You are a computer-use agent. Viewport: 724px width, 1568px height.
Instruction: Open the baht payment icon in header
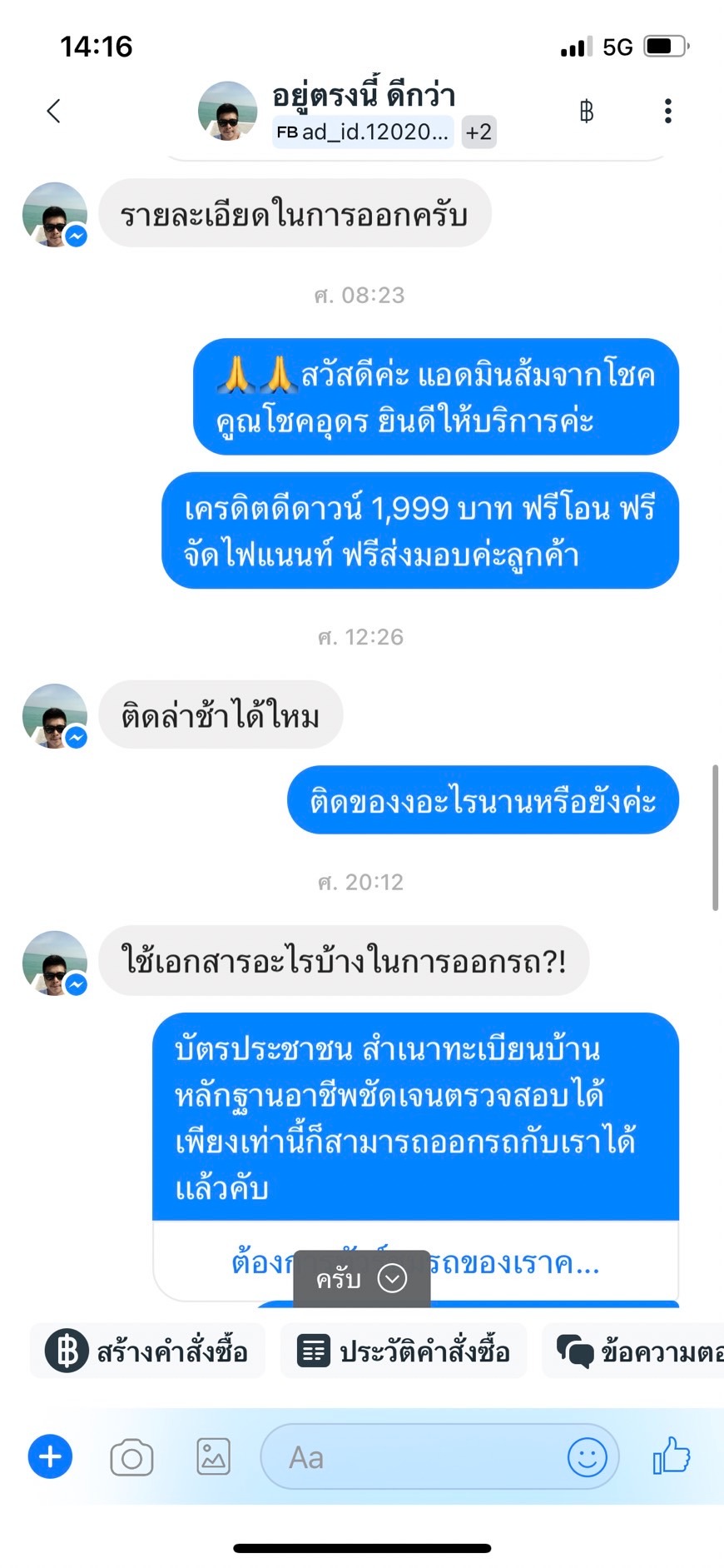[587, 111]
